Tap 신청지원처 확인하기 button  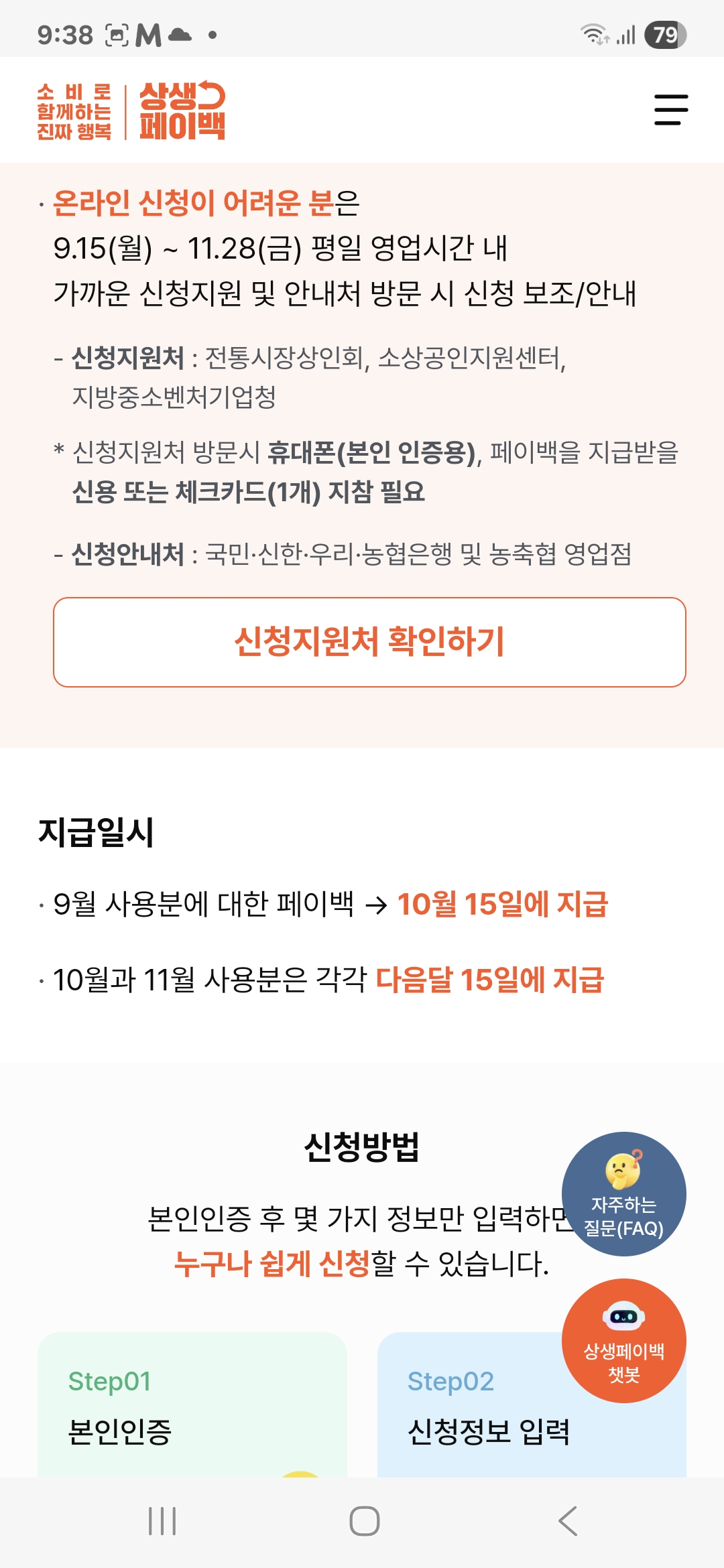(369, 642)
